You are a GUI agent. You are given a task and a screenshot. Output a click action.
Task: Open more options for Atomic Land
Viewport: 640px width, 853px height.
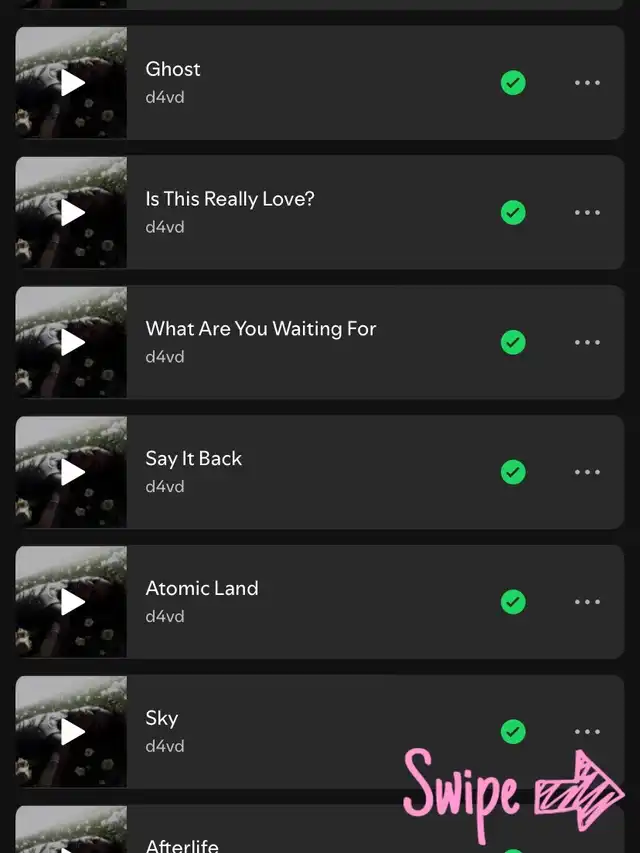coord(587,602)
